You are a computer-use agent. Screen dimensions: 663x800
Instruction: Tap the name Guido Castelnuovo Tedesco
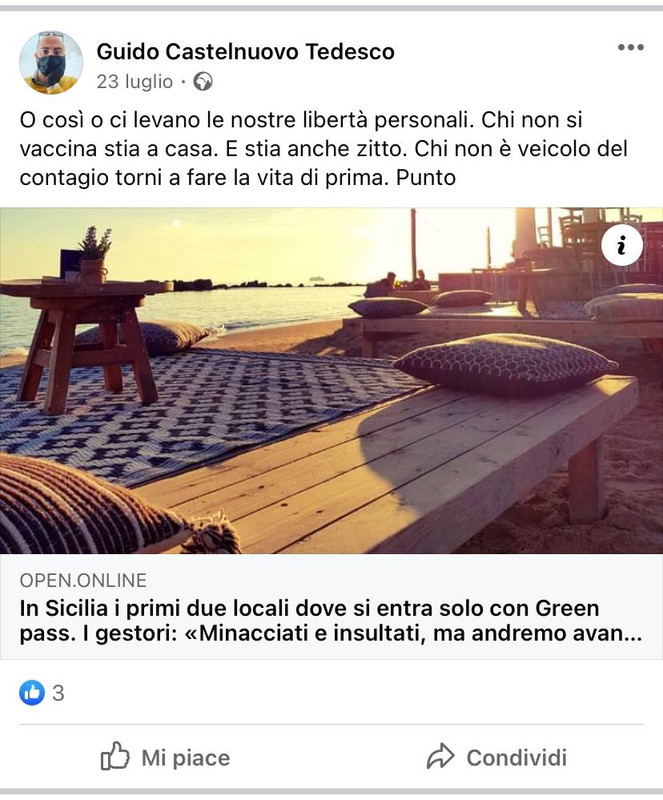click(x=245, y=52)
